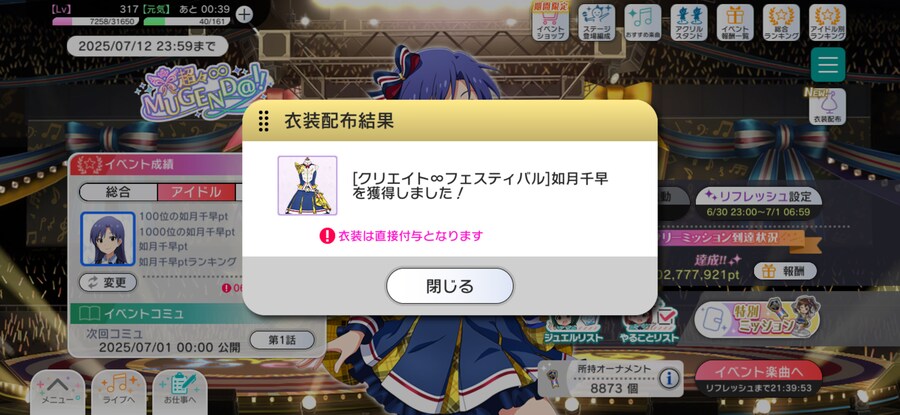
Task: Show ornament info icon
Action: pos(669,378)
